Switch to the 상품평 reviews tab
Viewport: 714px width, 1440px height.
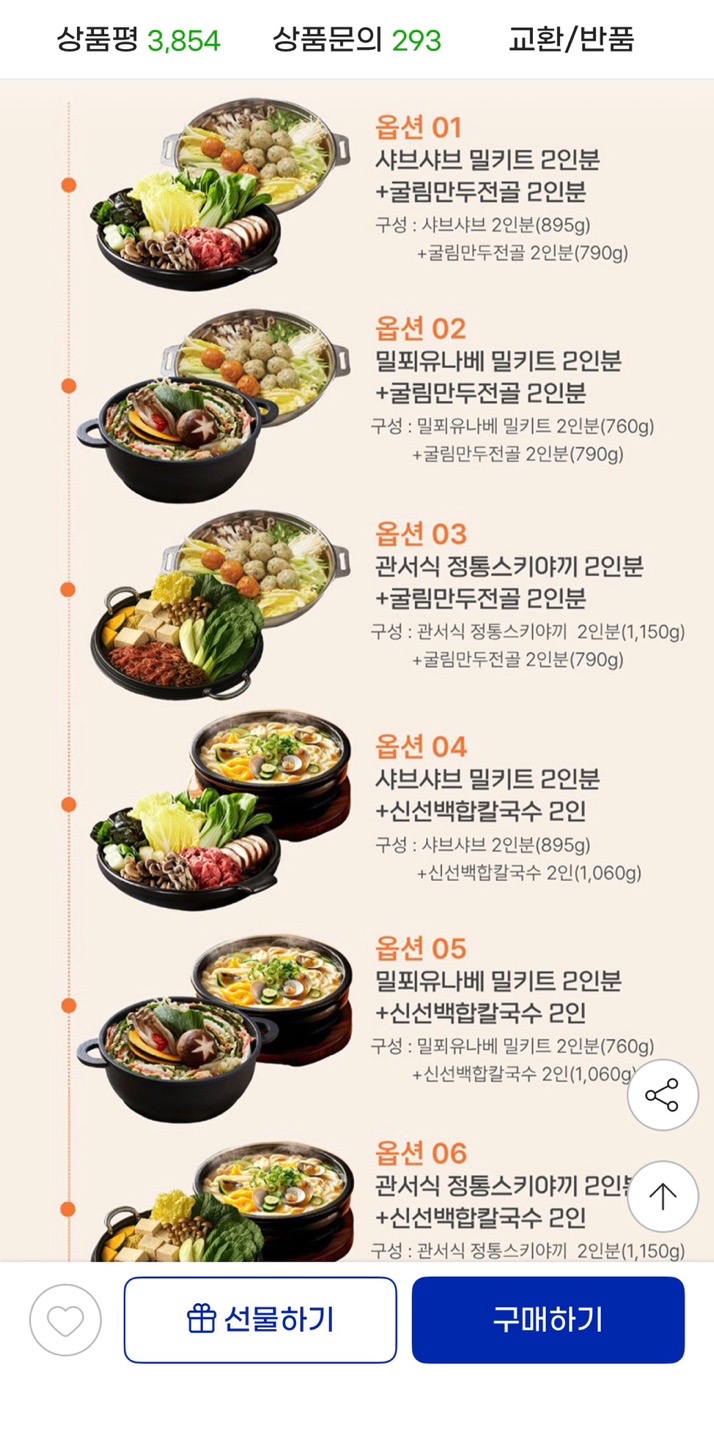(x=138, y=40)
